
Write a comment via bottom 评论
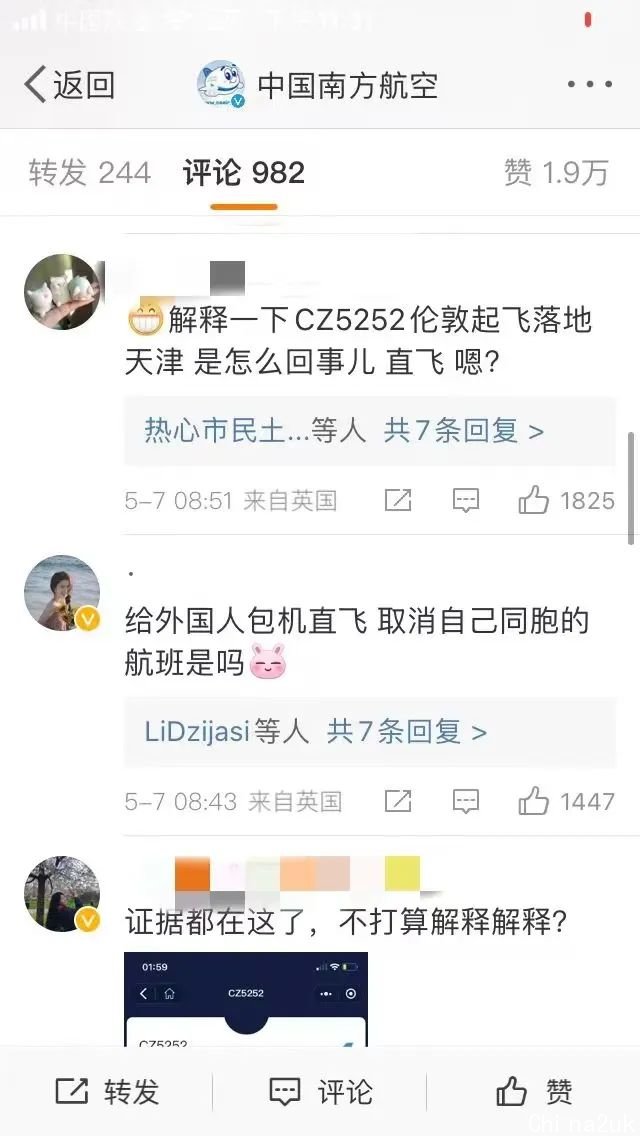tap(320, 1092)
